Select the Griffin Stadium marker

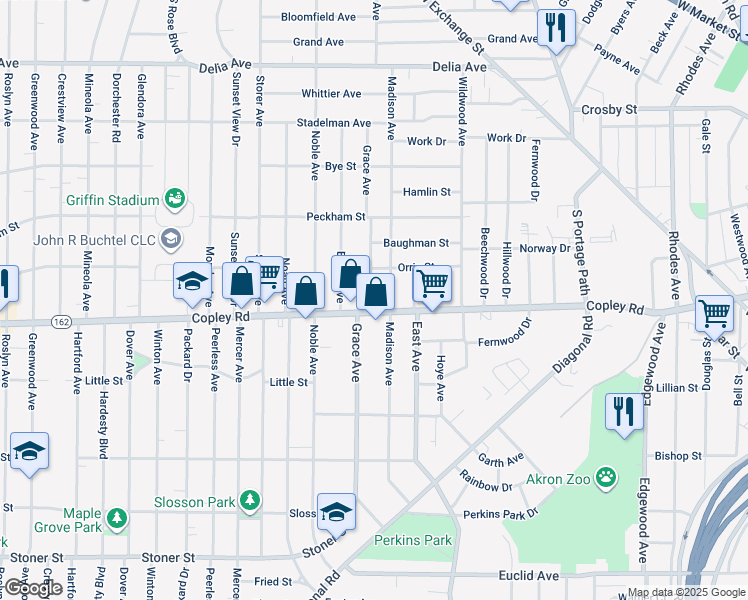click(x=175, y=199)
